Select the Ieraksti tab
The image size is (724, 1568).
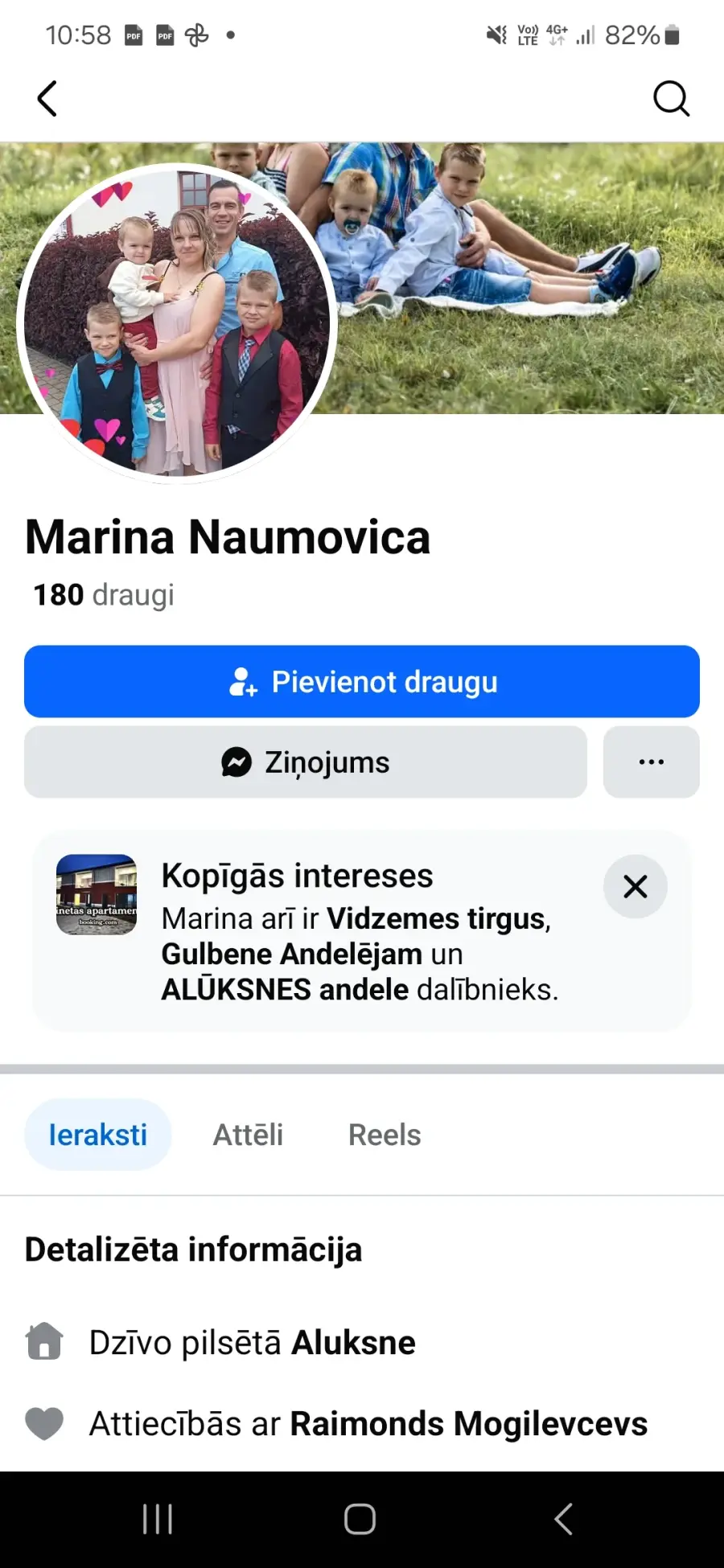pos(98,1135)
